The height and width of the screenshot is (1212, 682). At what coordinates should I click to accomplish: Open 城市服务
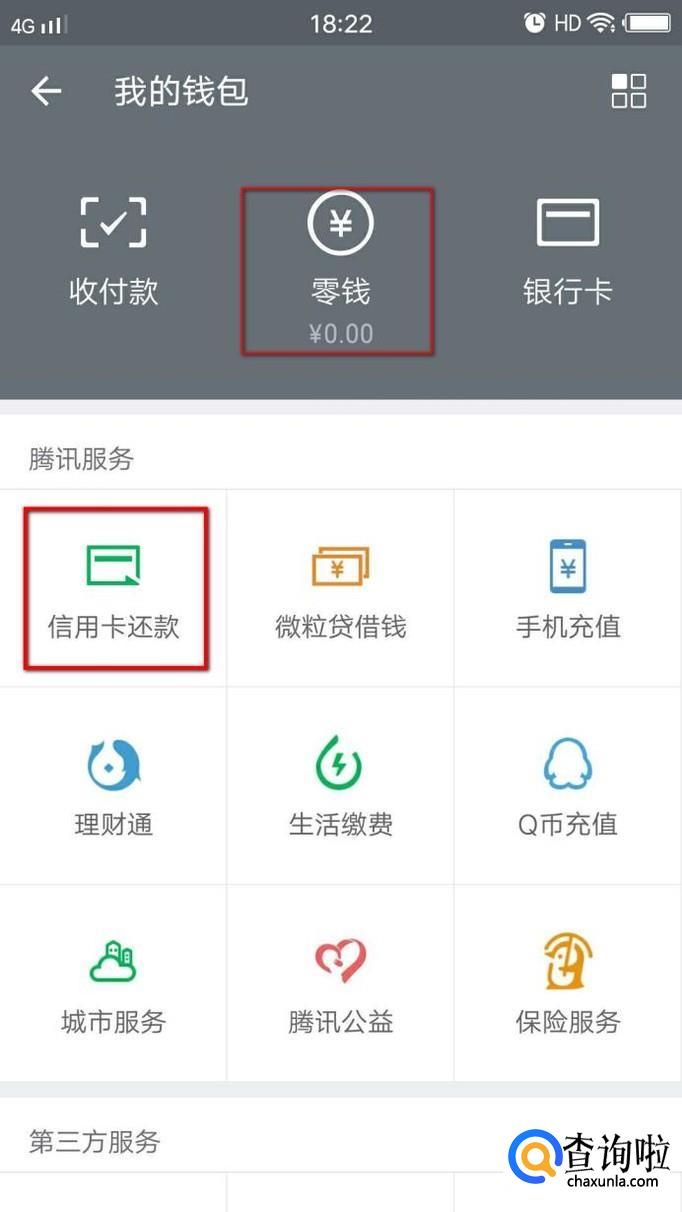pyautogui.click(x=113, y=984)
